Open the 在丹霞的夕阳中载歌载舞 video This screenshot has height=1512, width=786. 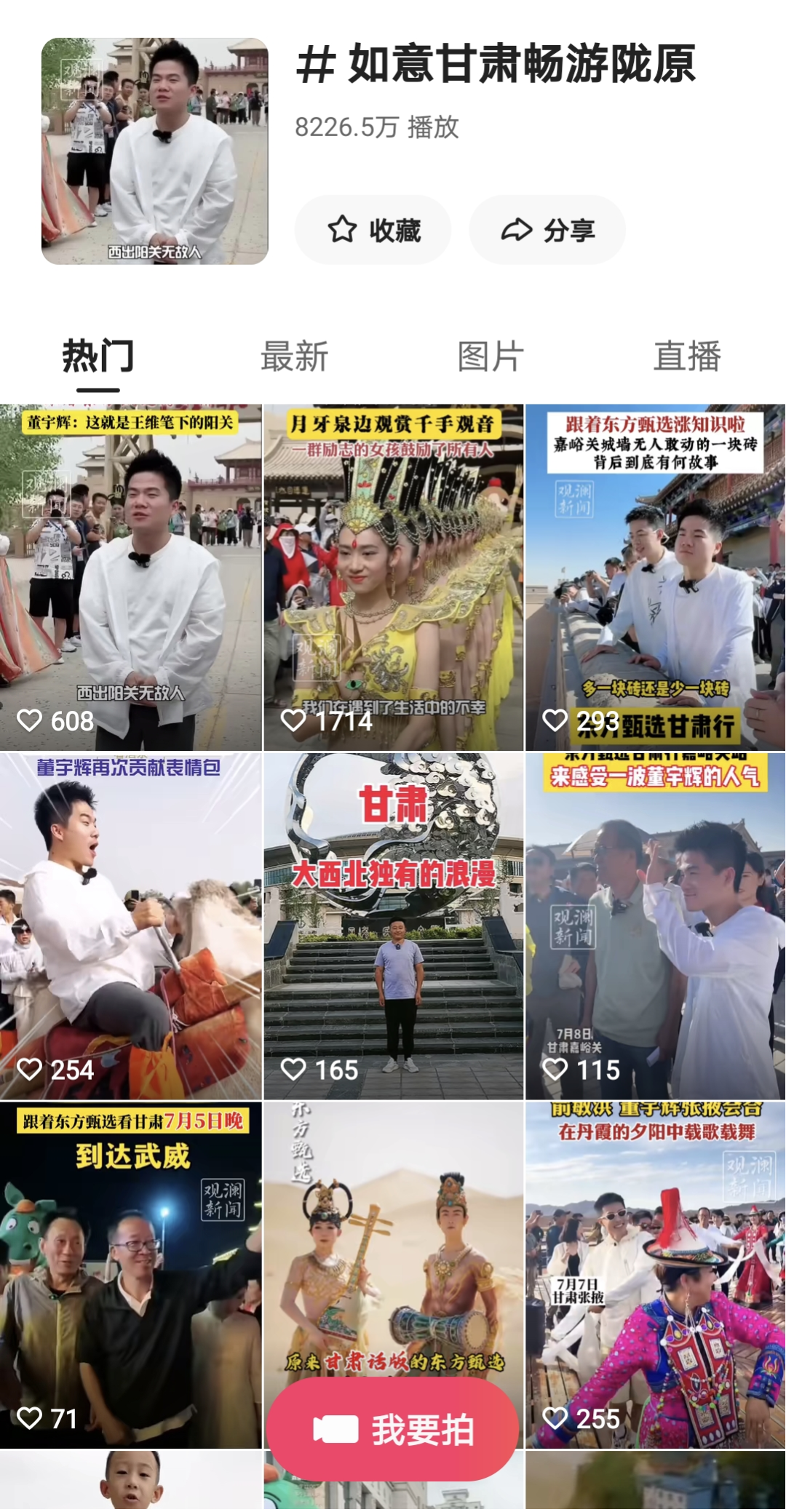[x=655, y=1273]
